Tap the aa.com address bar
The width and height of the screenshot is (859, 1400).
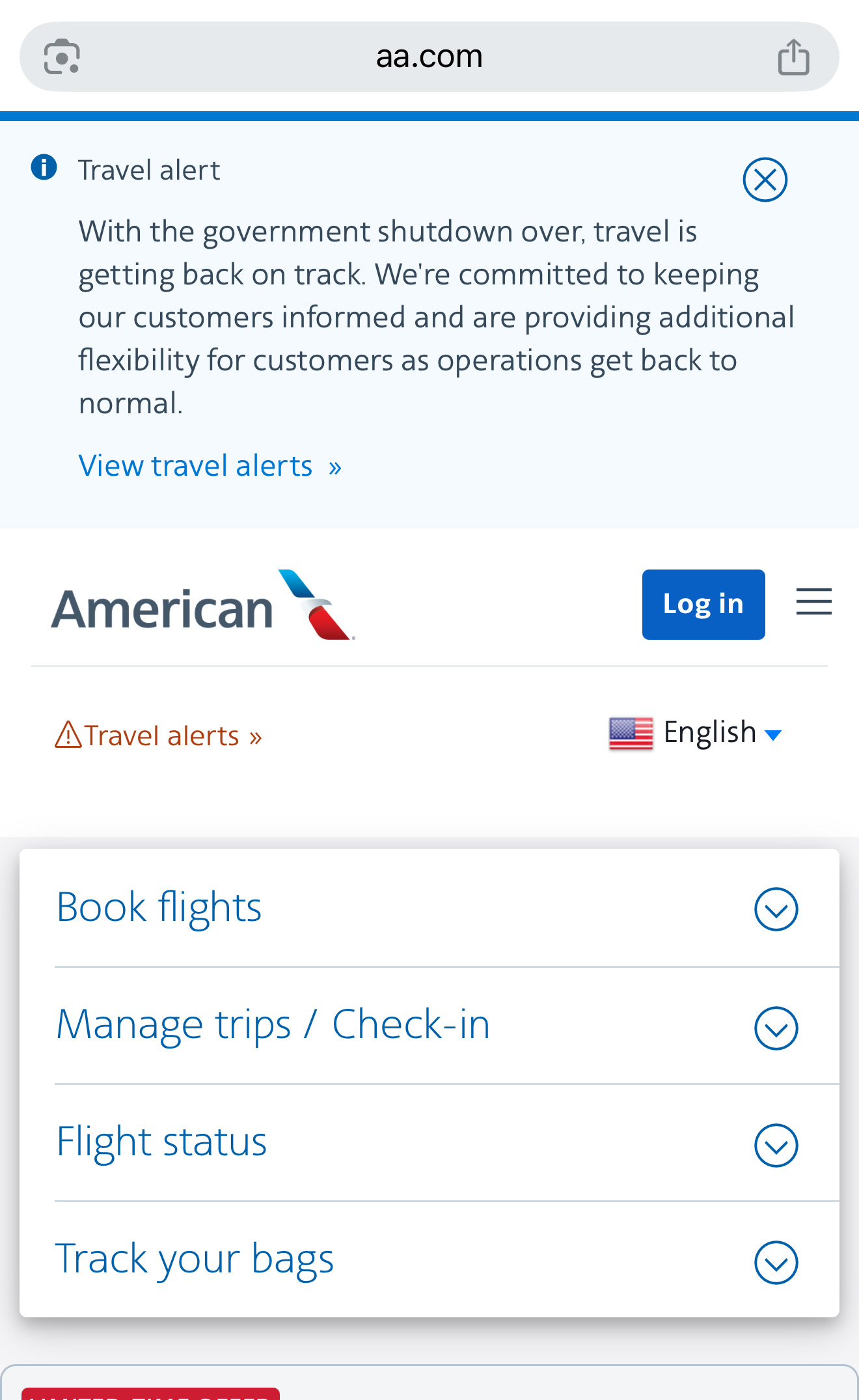[x=429, y=57]
